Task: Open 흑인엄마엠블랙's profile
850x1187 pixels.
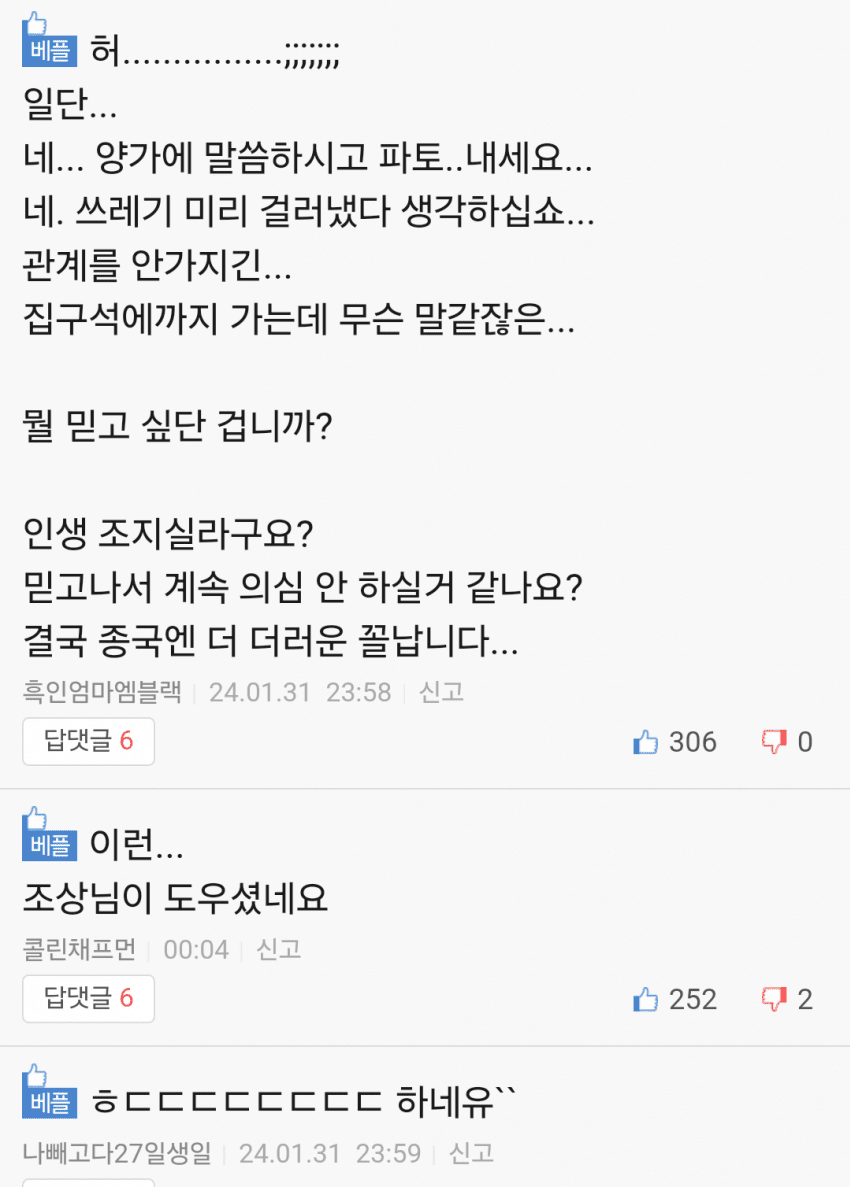Action: point(102,692)
